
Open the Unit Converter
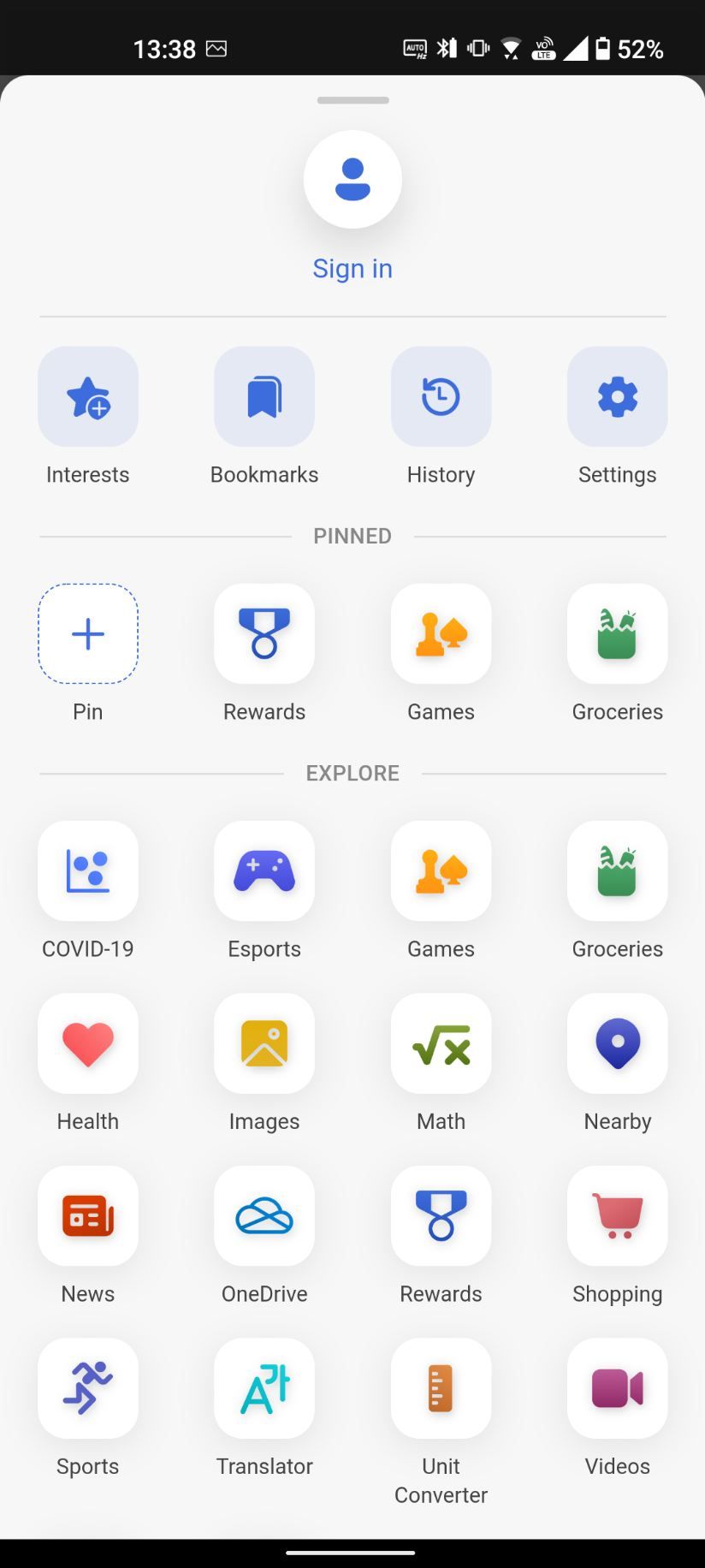(x=441, y=1388)
